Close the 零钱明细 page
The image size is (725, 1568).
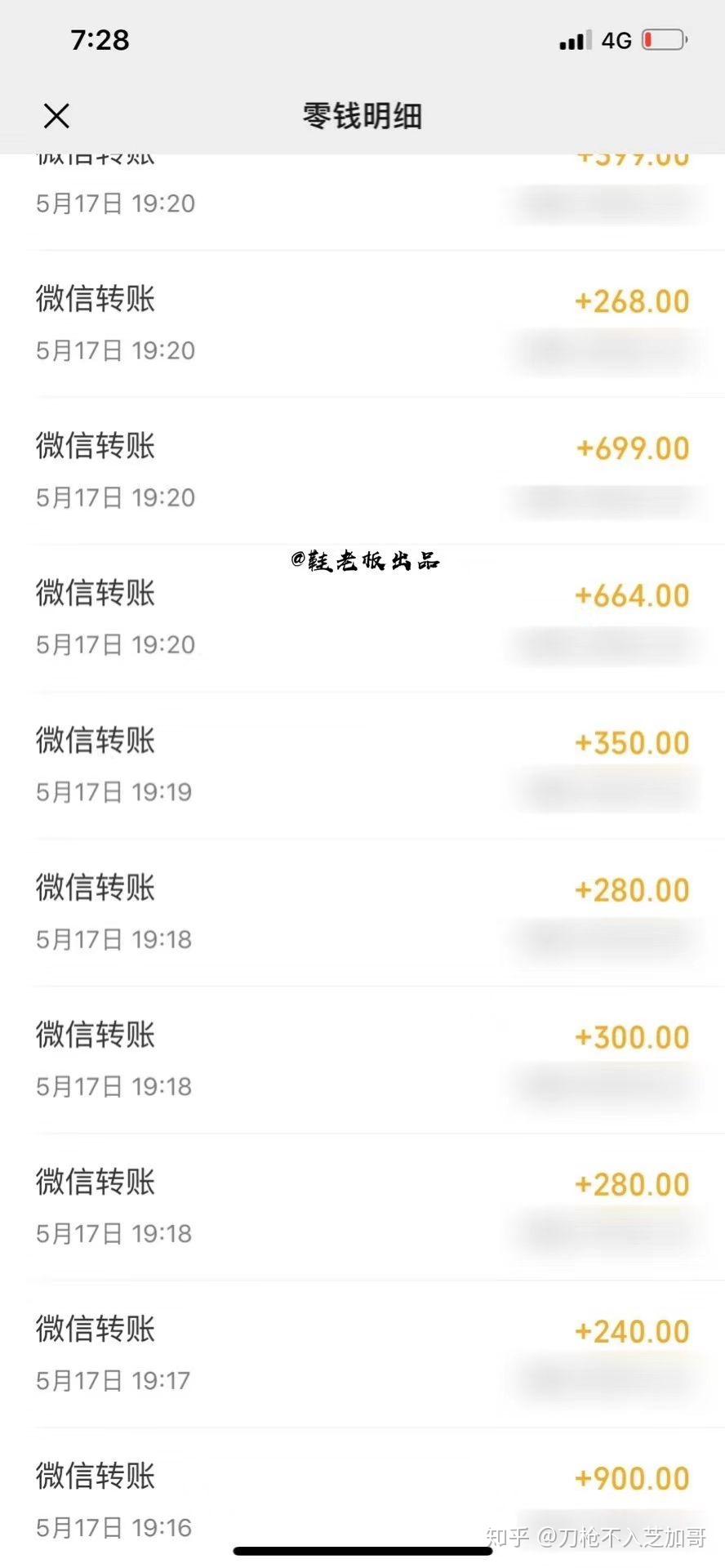coord(56,116)
